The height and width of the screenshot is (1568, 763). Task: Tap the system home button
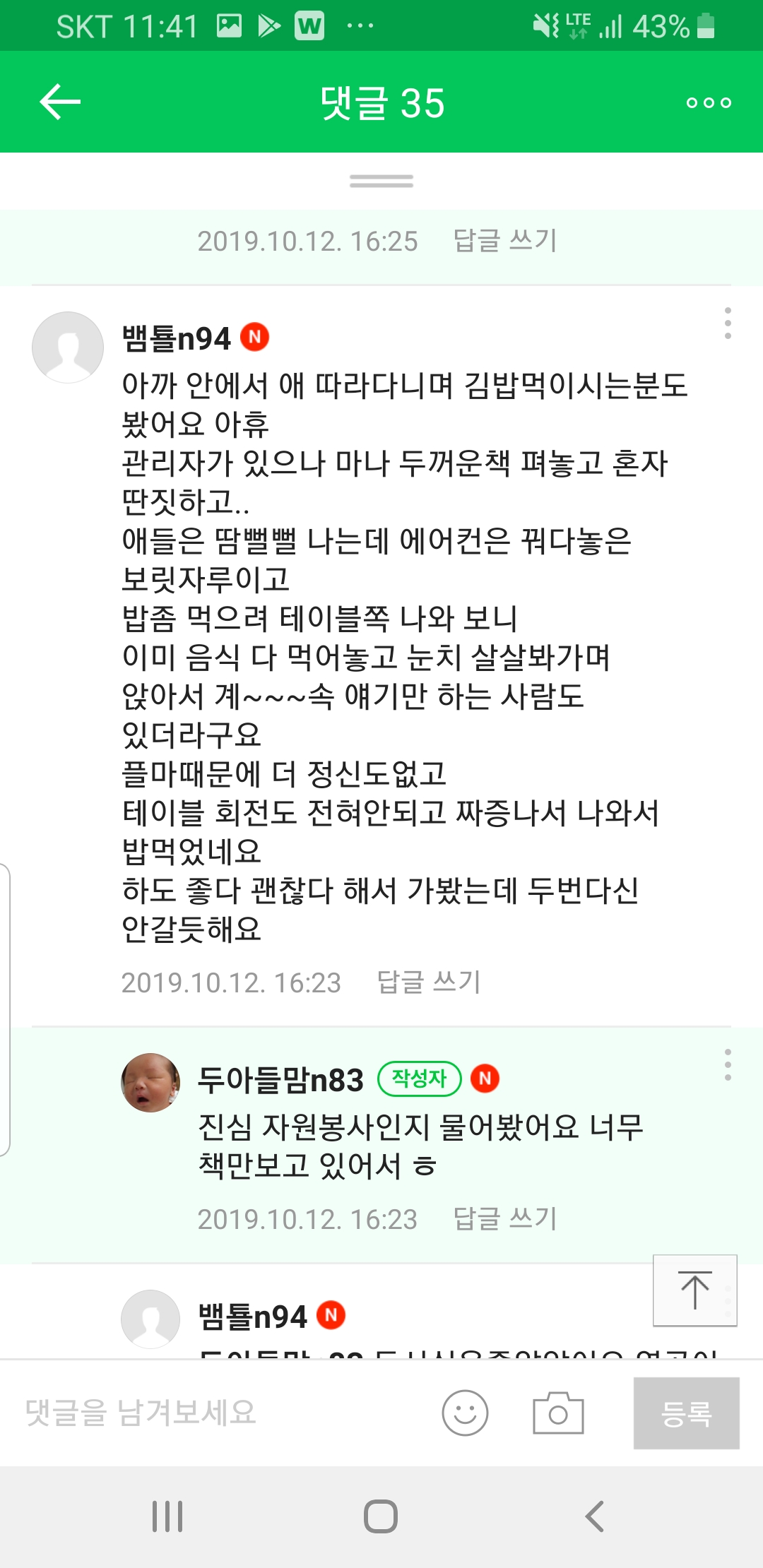381,1516
